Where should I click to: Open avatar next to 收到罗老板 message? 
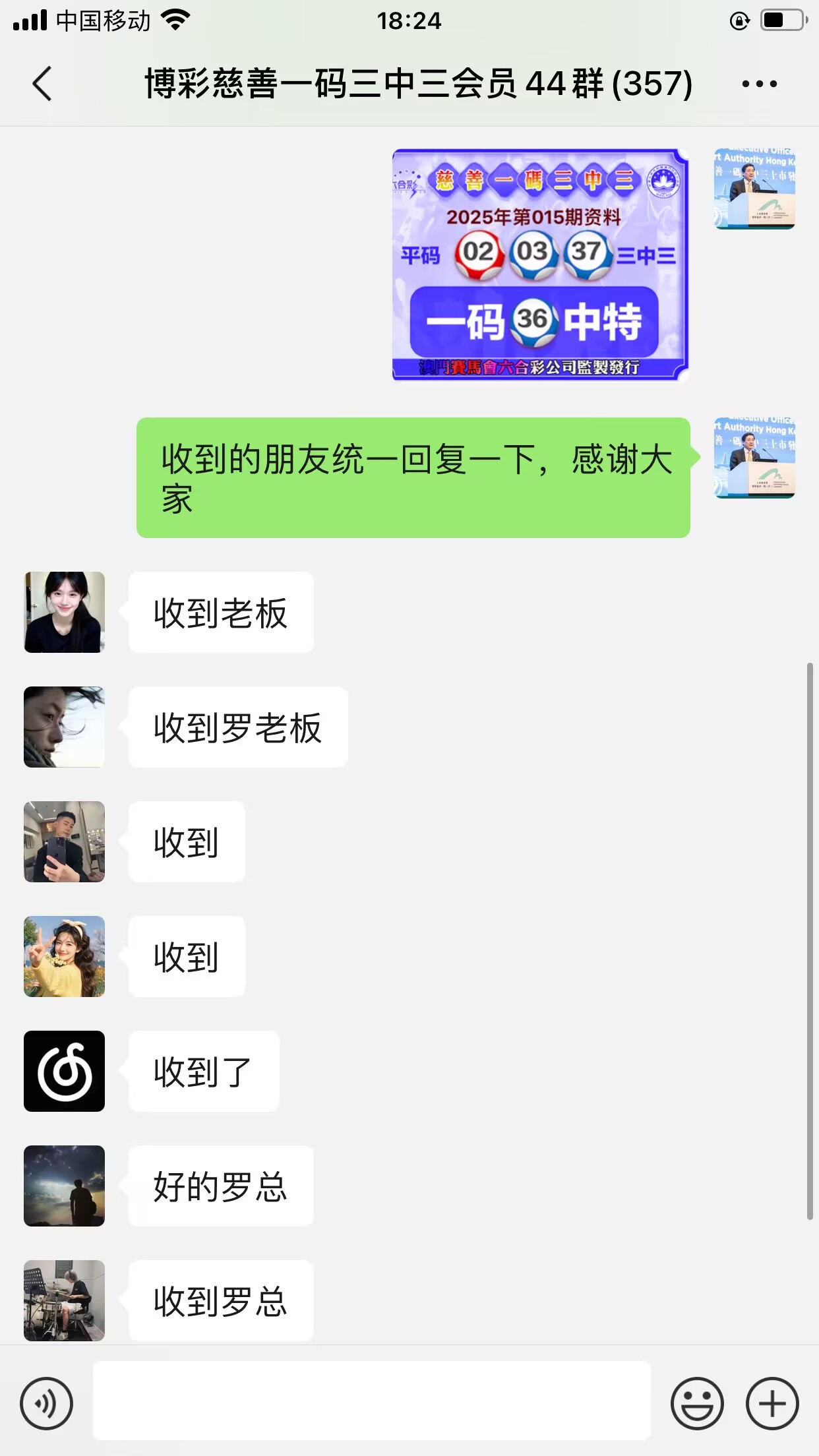[64, 727]
